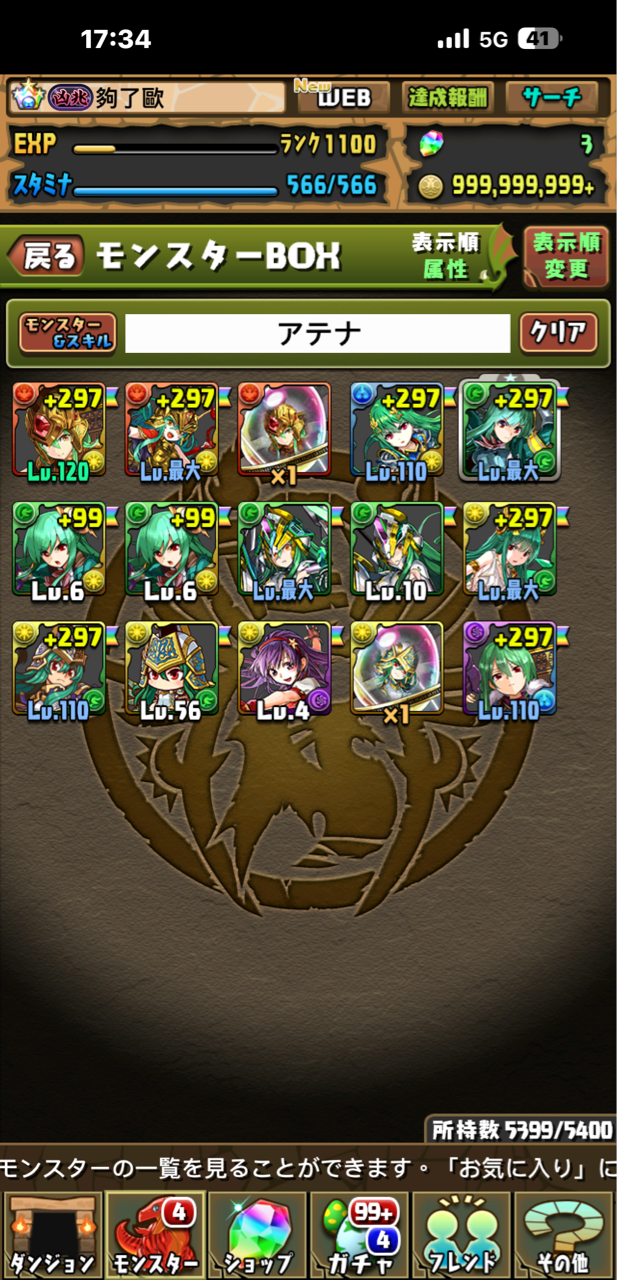The height and width of the screenshot is (1280, 617).
Task: Select the highlighted Lv.最大 +297 green monster
Action: 510,430
